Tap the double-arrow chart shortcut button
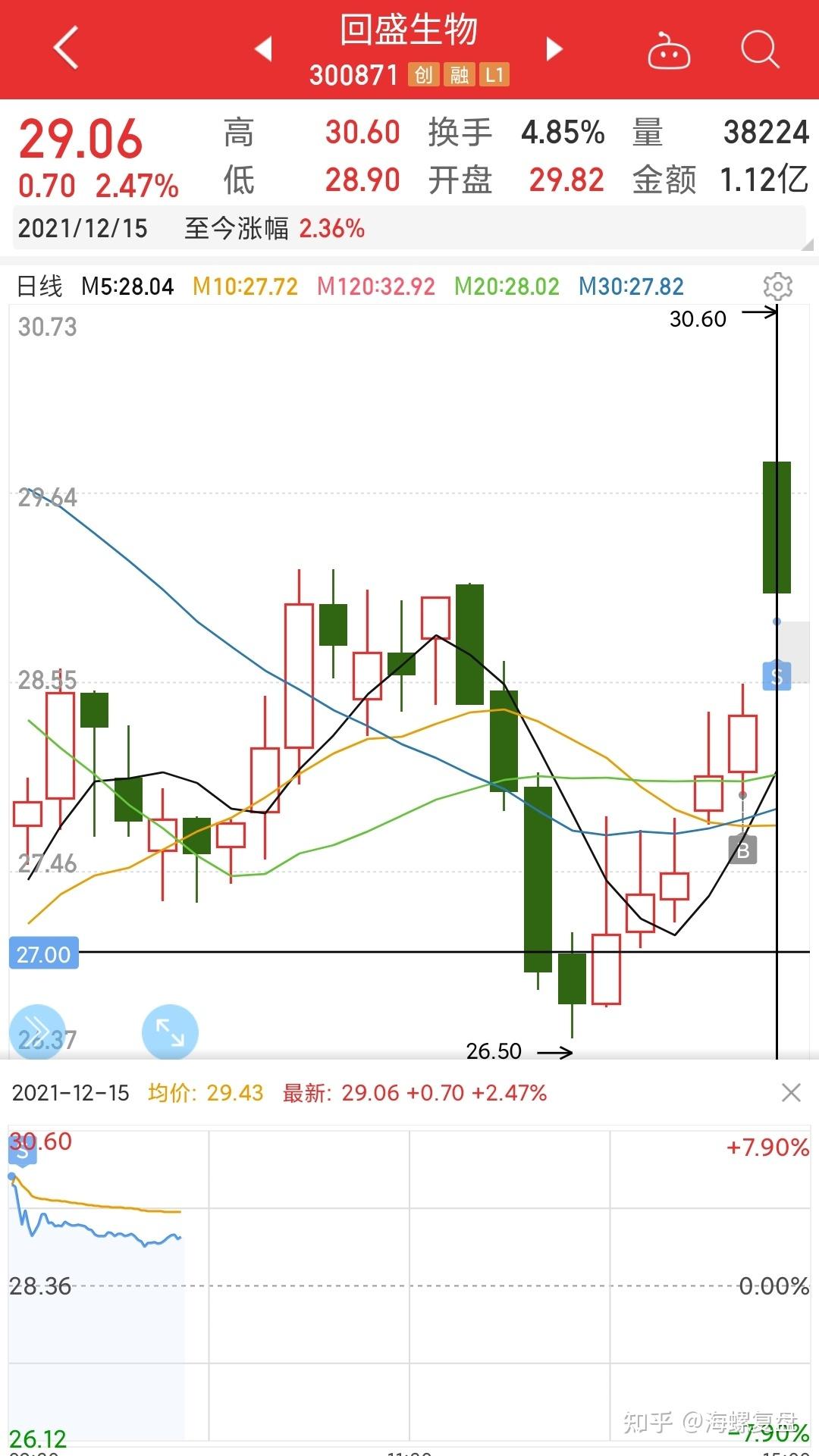Screen dimensions: 819x1456 [x=37, y=1032]
